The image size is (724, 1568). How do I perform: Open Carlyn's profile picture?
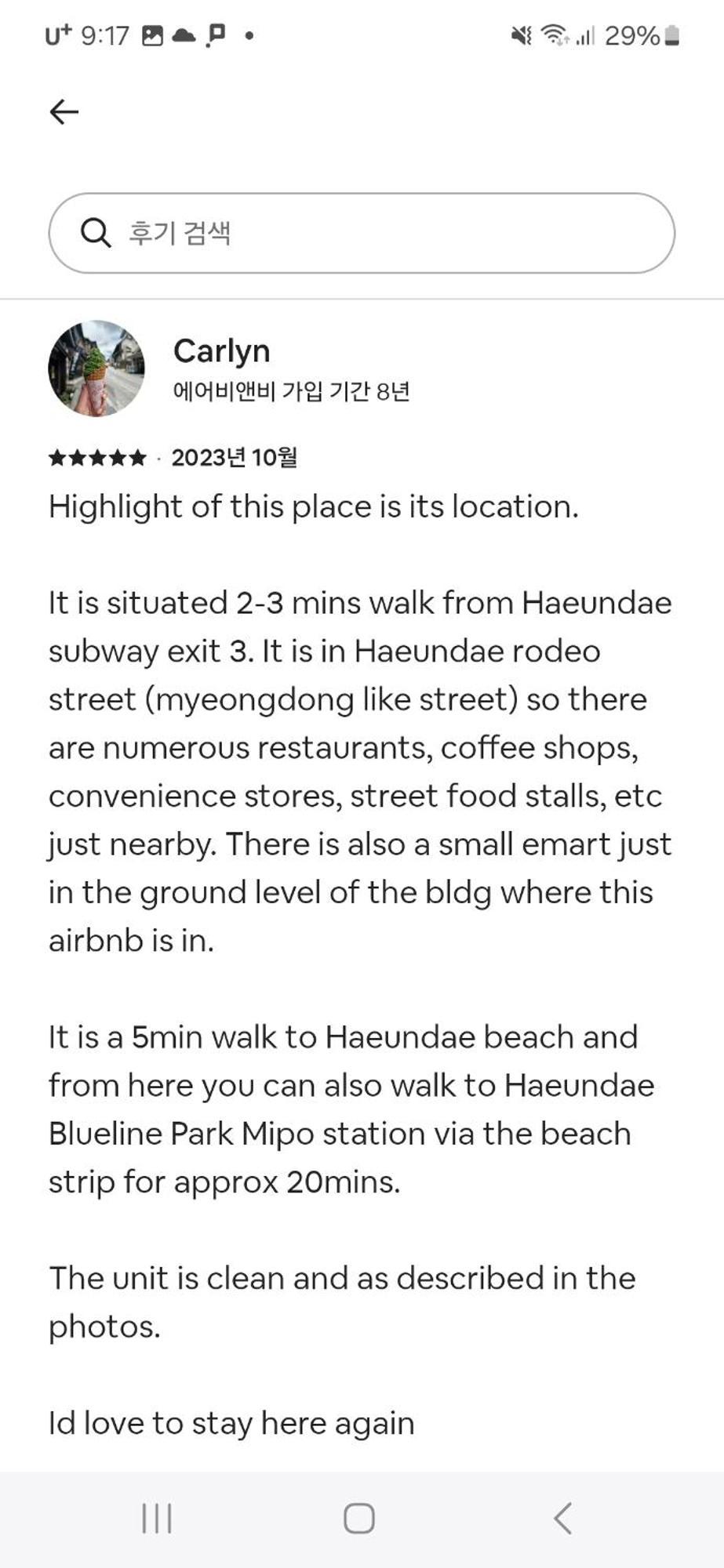pyautogui.click(x=96, y=368)
